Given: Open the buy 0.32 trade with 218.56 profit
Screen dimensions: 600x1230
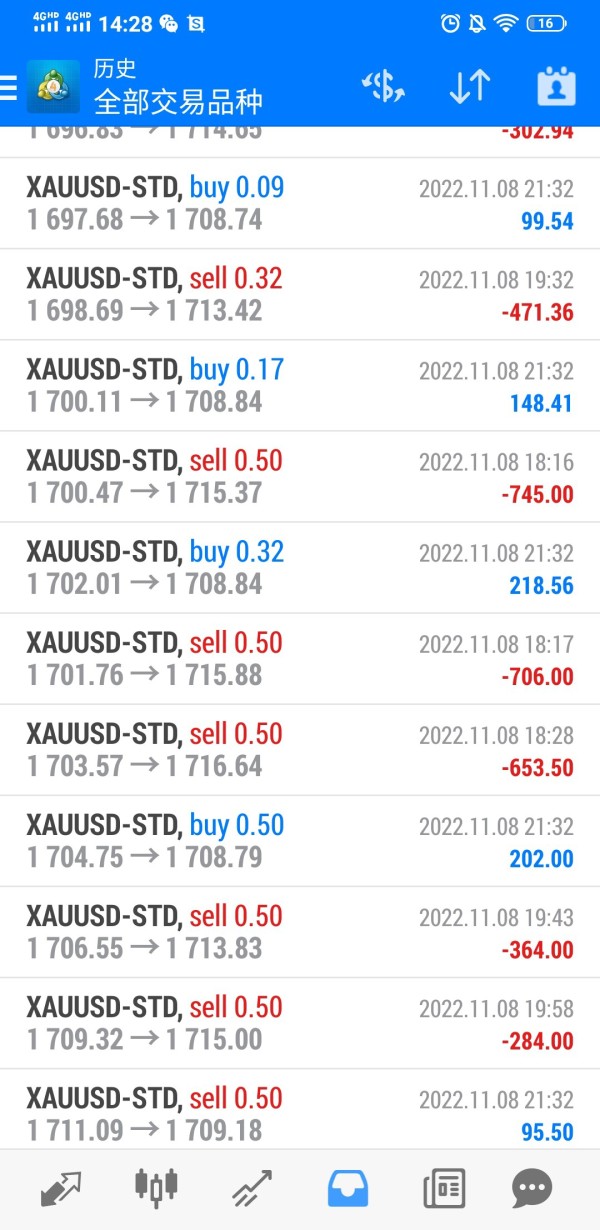Looking at the screenshot, I should click(x=300, y=567).
